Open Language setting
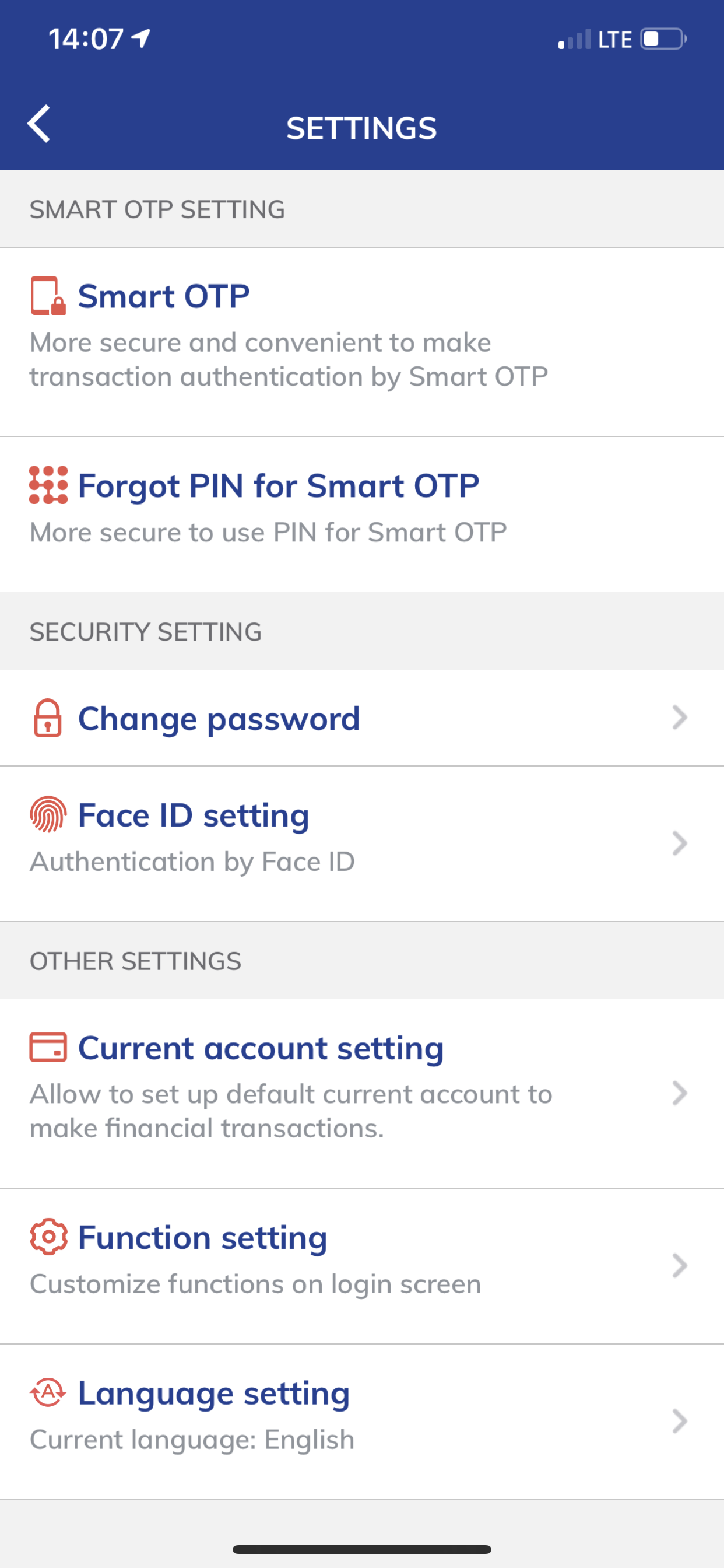724x1568 pixels. tap(362, 1422)
